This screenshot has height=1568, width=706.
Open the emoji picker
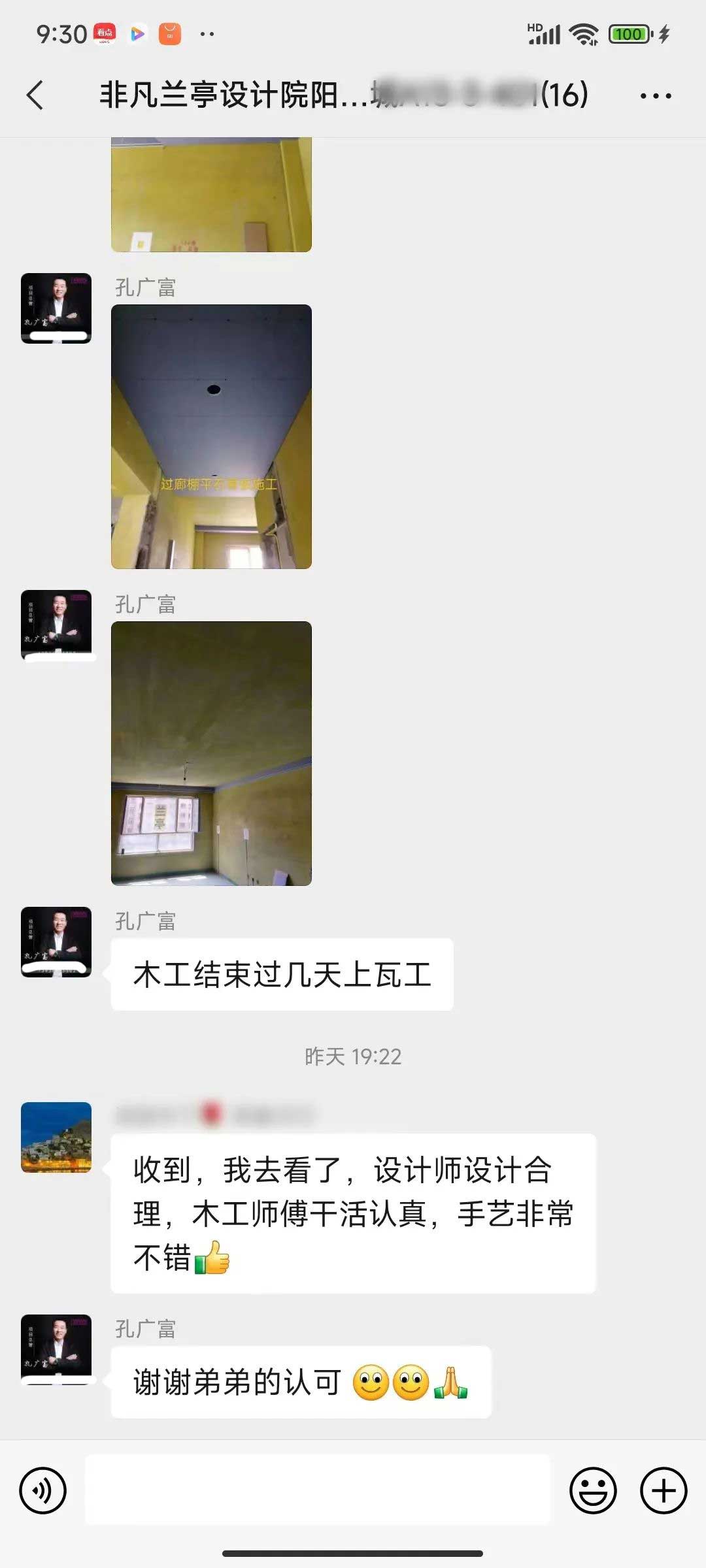click(593, 1491)
